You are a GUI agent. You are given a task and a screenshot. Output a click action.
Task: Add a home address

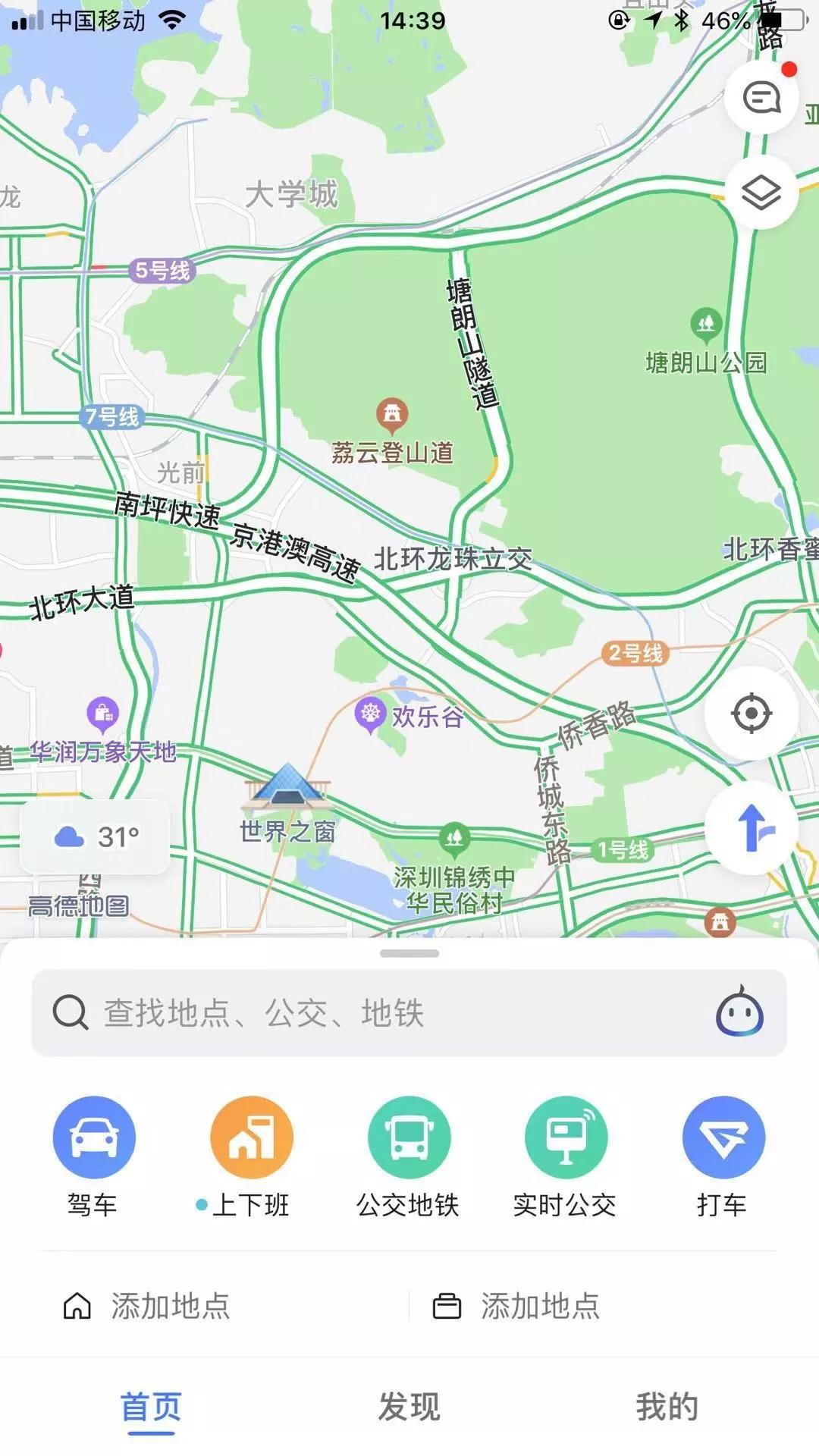(148, 1306)
